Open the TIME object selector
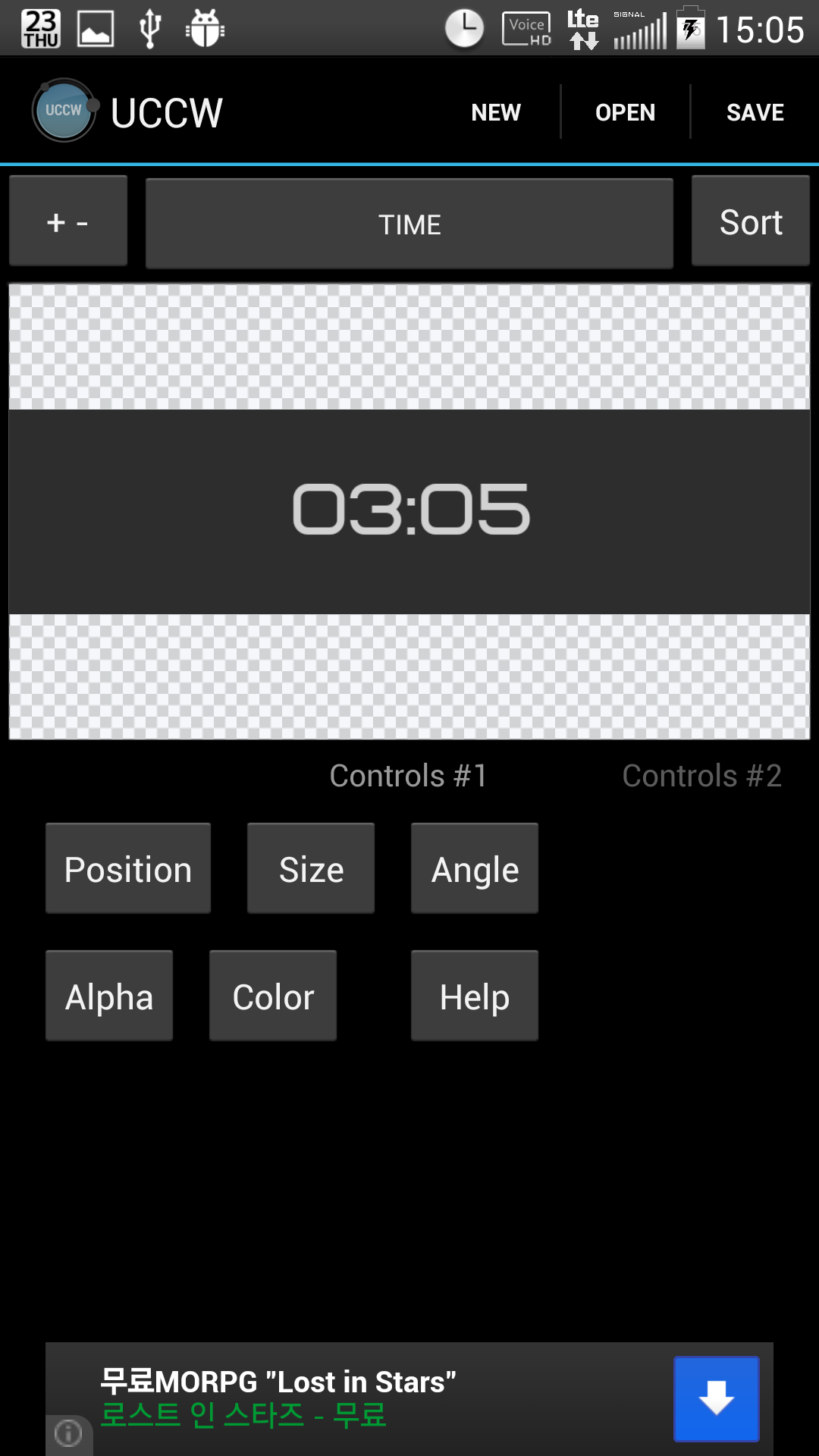The image size is (819, 1456). click(x=409, y=224)
